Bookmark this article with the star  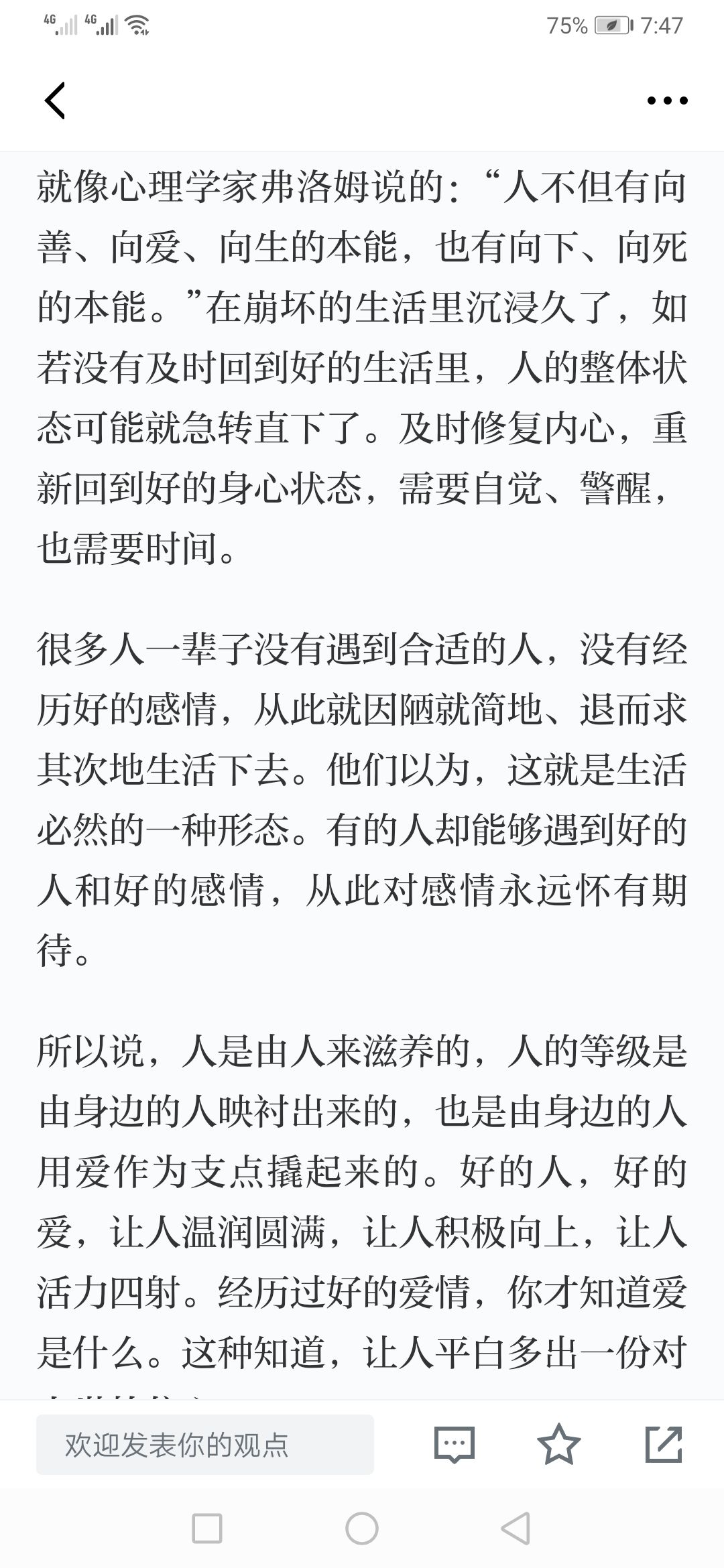coord(559,1444)
